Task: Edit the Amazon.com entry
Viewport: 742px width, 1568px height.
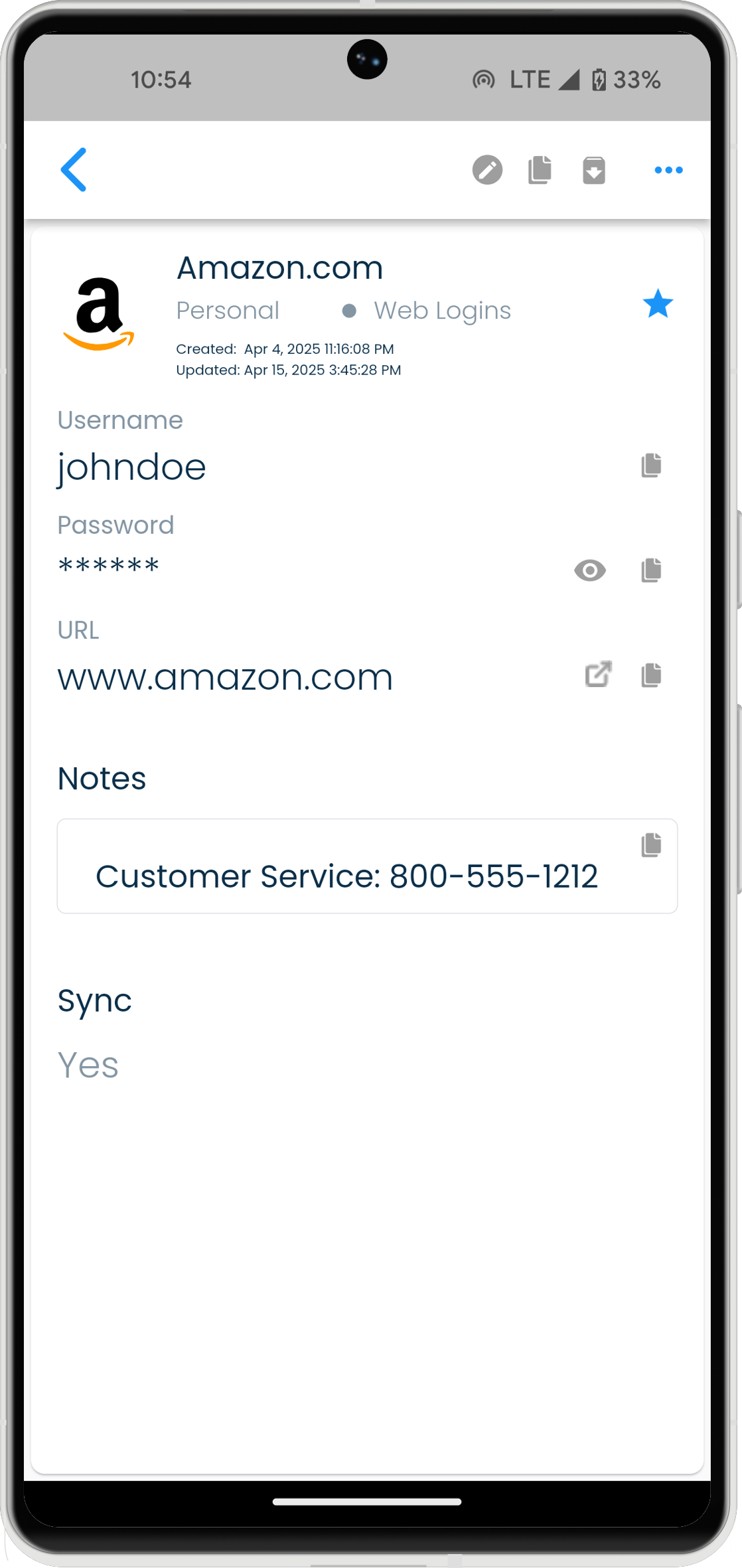Action: click(x=487, y=170)
